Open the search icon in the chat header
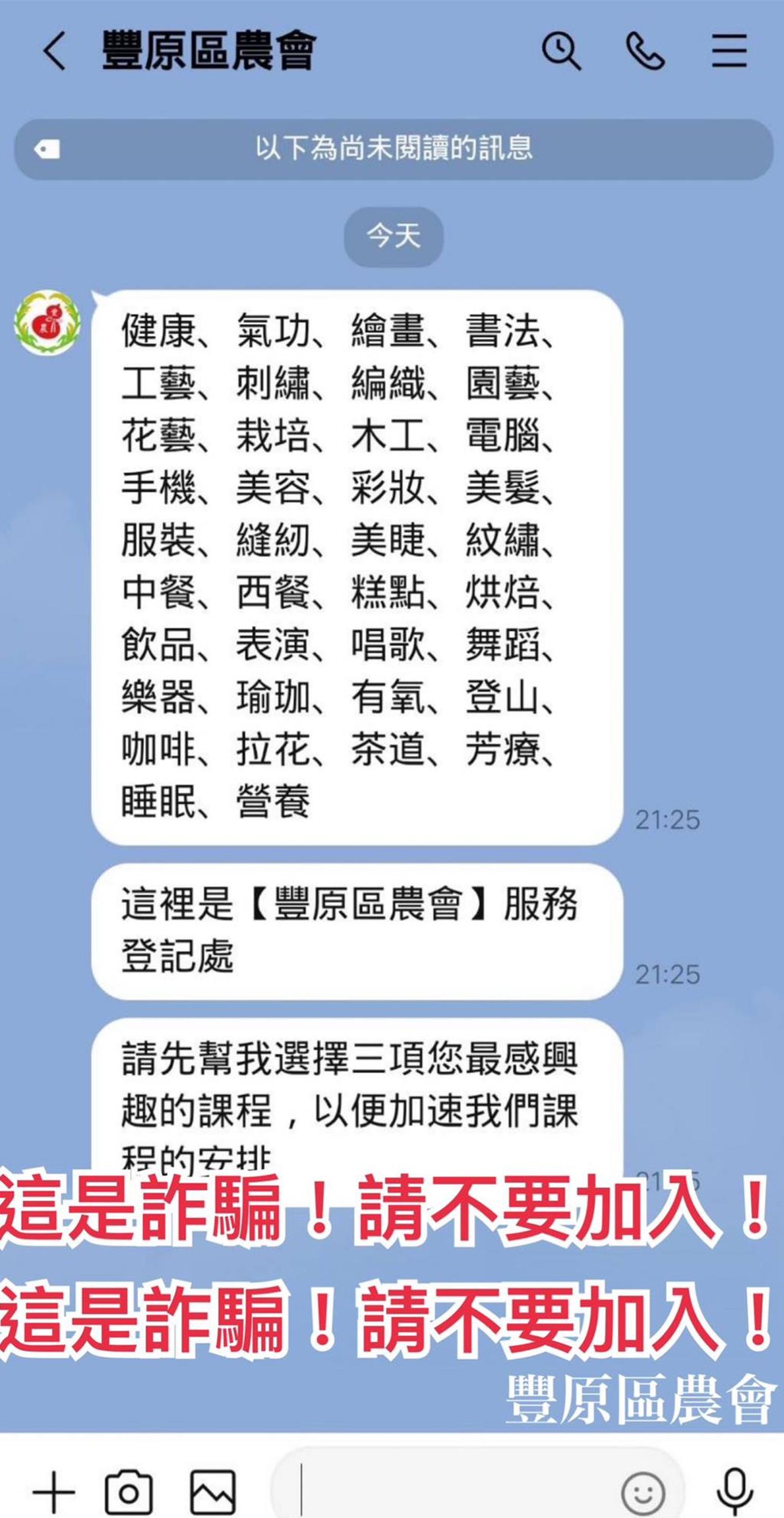The height and width of the screenshot is (1518, 784). pos(563,51)
